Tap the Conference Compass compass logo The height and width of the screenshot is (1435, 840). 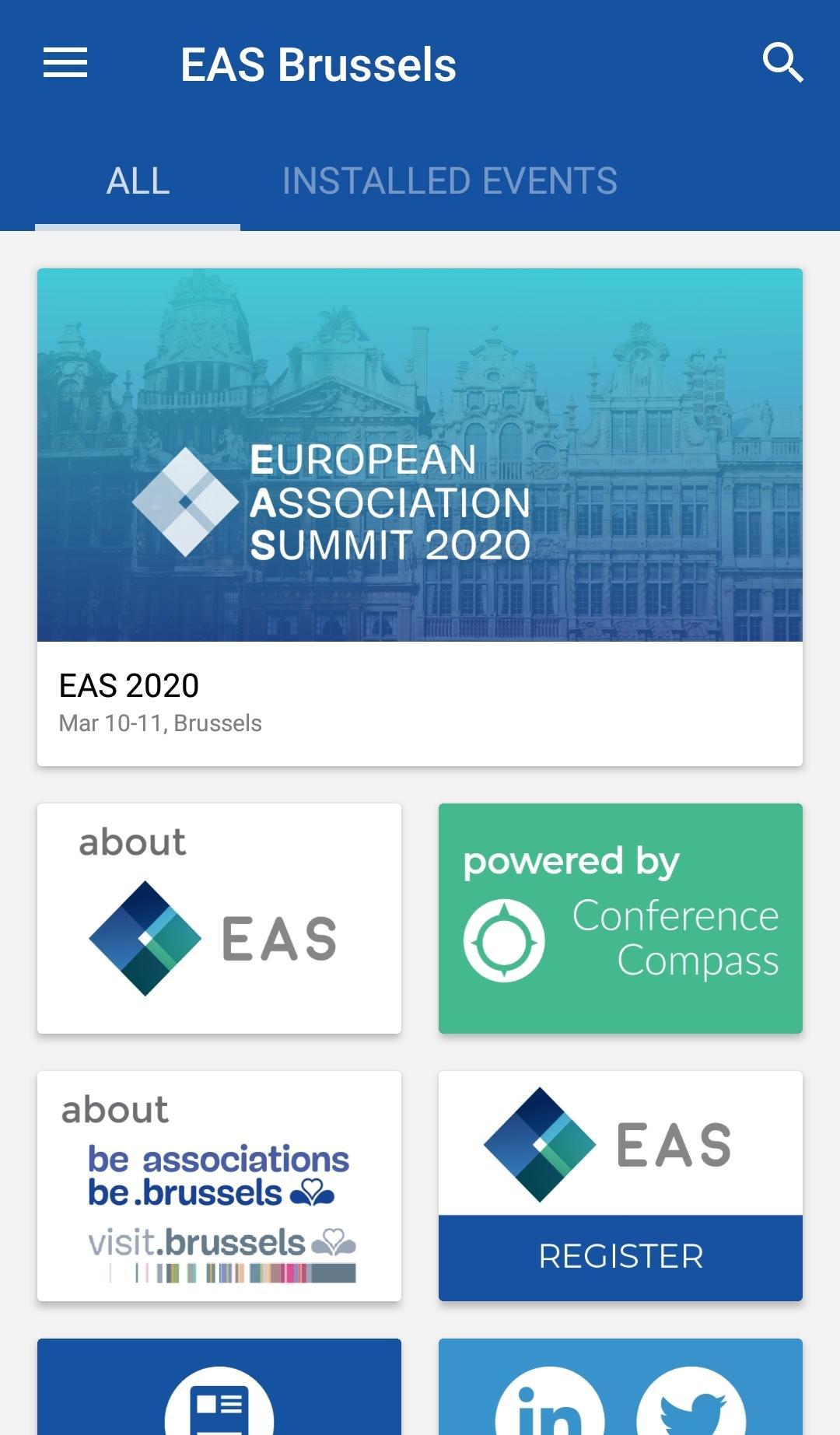[x=502, y=939]
